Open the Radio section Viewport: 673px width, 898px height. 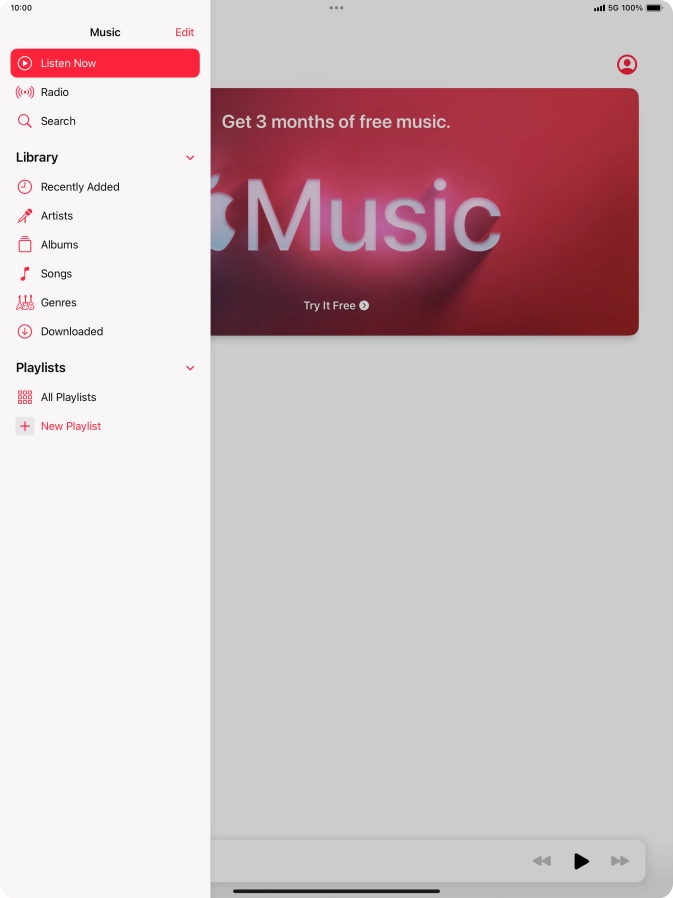point(55,92)
